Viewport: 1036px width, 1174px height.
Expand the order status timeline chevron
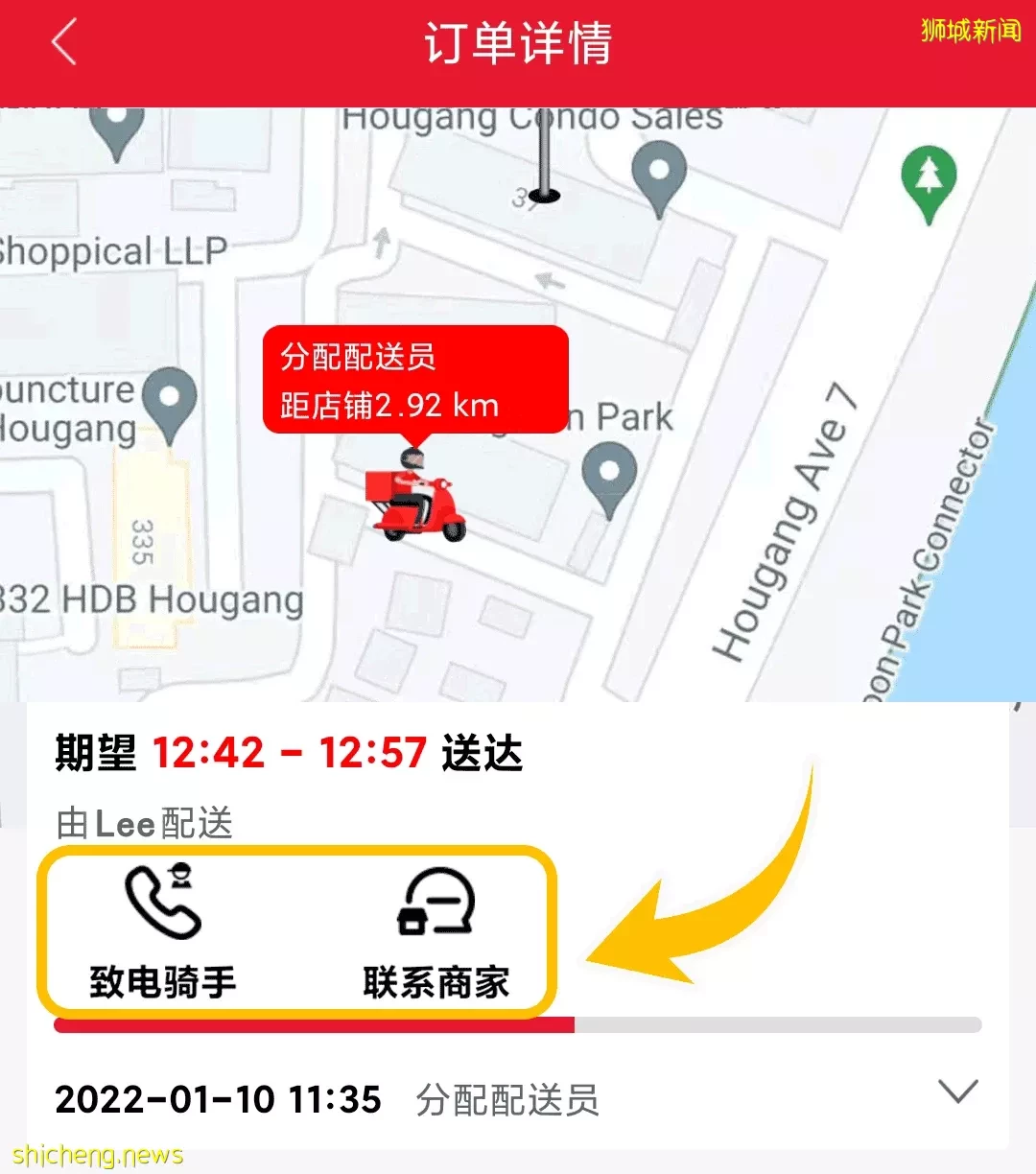[x=957, y=1092]
